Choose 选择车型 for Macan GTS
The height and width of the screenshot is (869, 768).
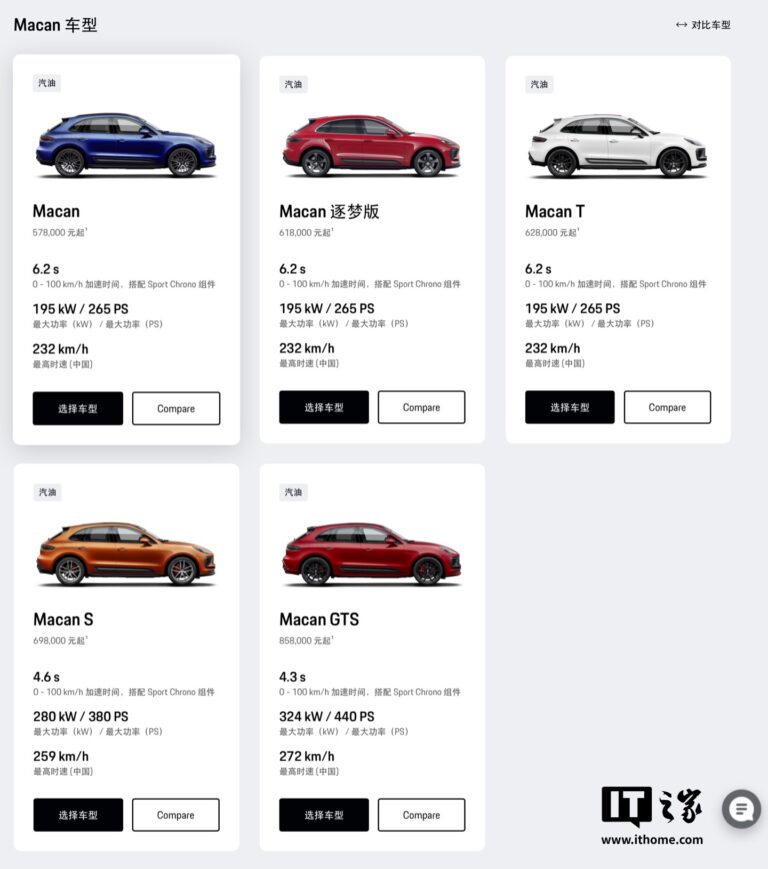tap(324, 815)
